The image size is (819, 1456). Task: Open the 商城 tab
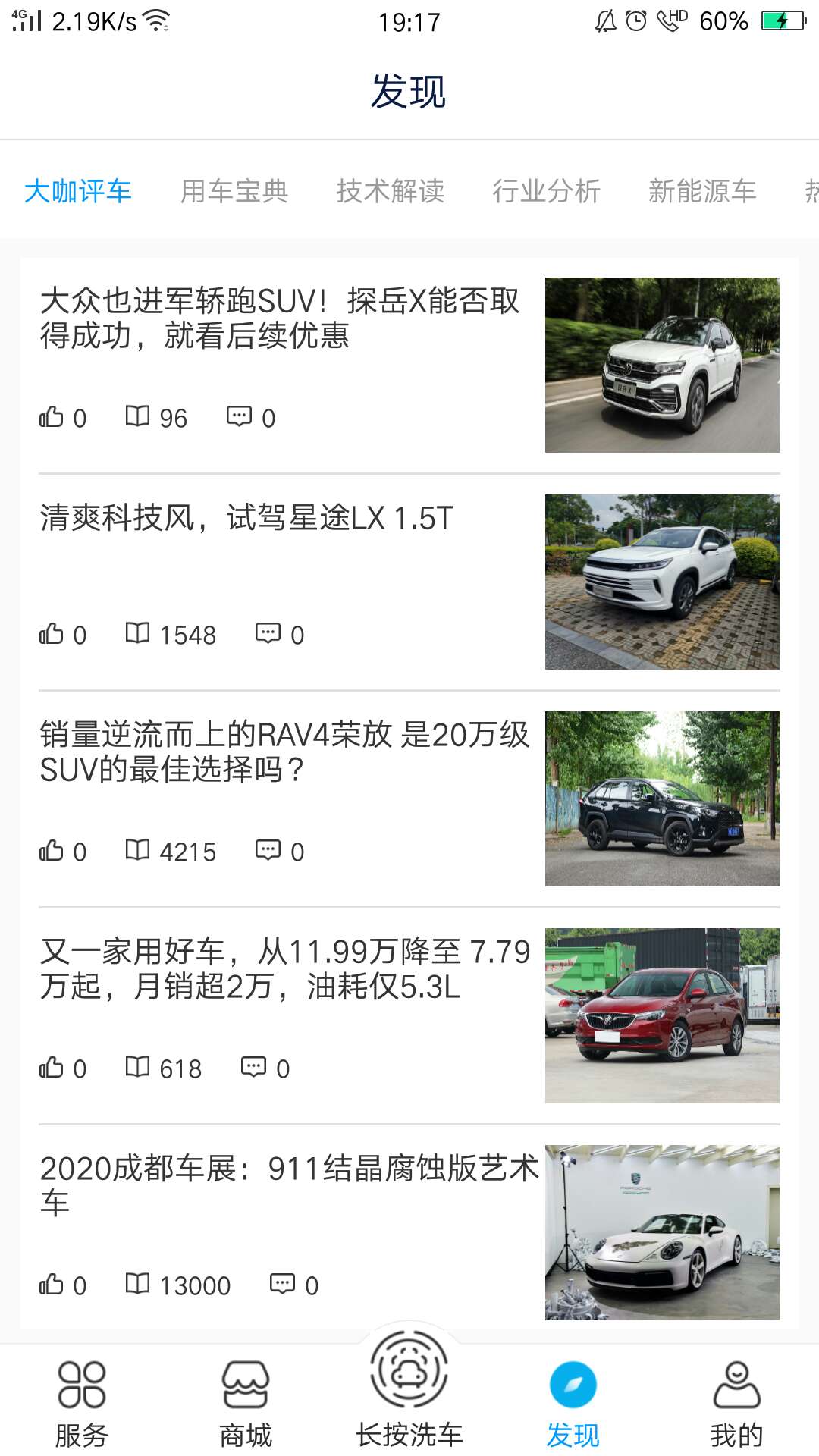pyautogui.click(x=246, y=1403)
